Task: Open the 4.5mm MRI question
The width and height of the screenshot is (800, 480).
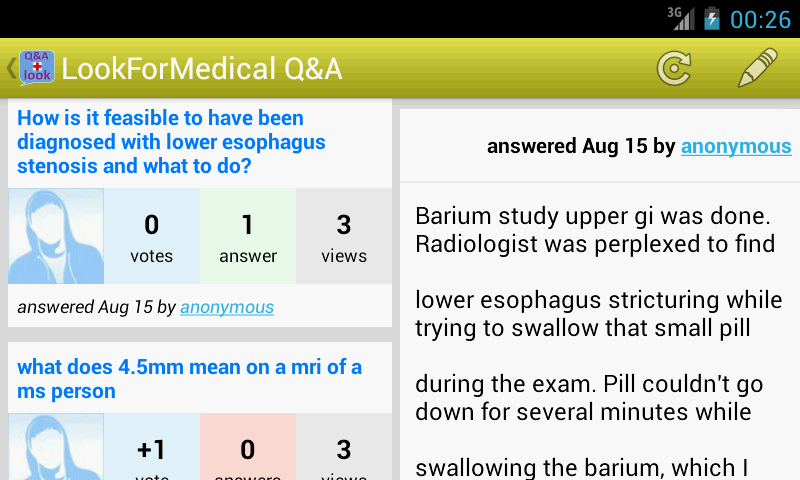Action: point(189,379)
